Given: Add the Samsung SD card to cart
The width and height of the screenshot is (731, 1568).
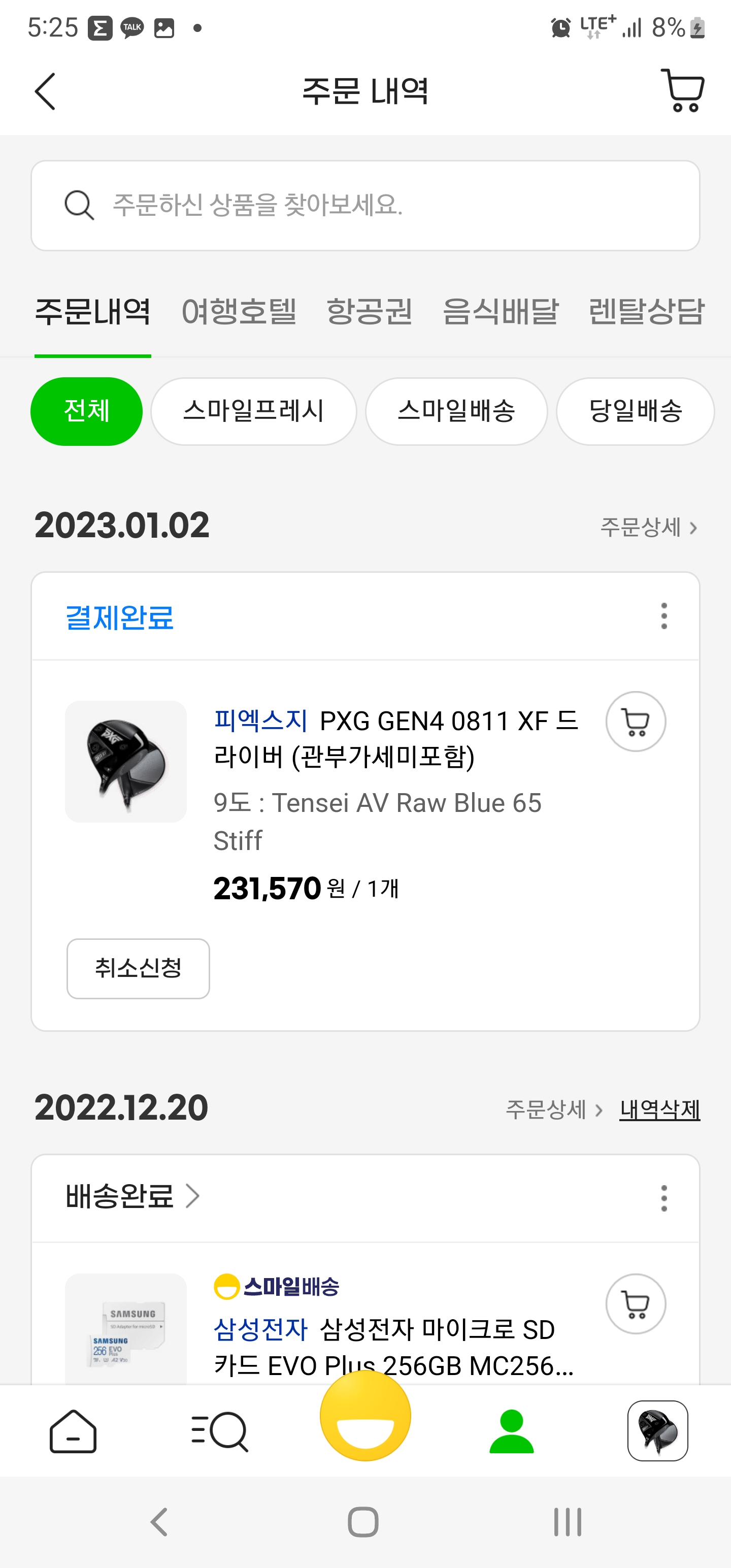Looking at the screenshot, I should pos(636,1304).
